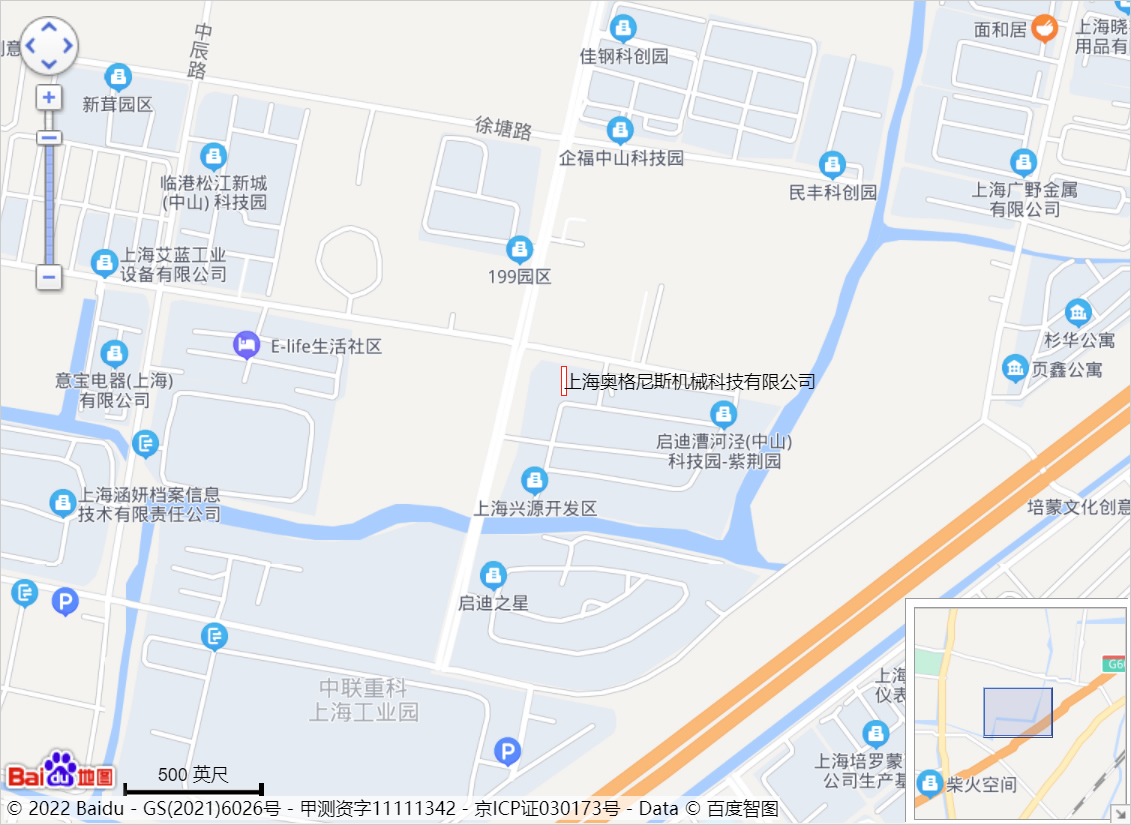Image resolution: width=1131 pixels, height=825 pixels.
Task: Tap the 启迪漕河泾科技园-紫荆园 marker
Action: click(x=723, y=414)
